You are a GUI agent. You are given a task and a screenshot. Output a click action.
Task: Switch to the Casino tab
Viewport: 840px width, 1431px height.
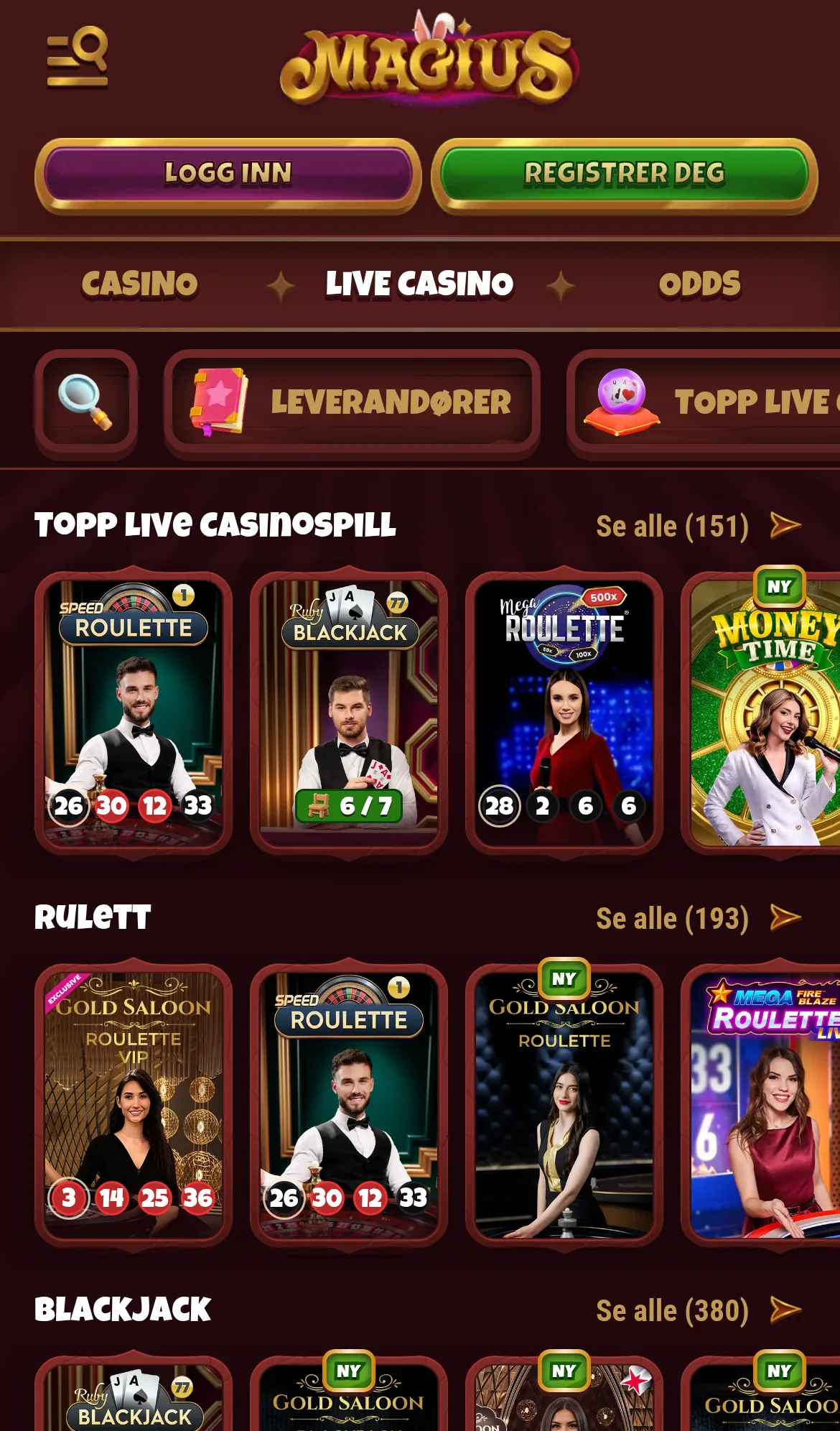click(139, 284)
